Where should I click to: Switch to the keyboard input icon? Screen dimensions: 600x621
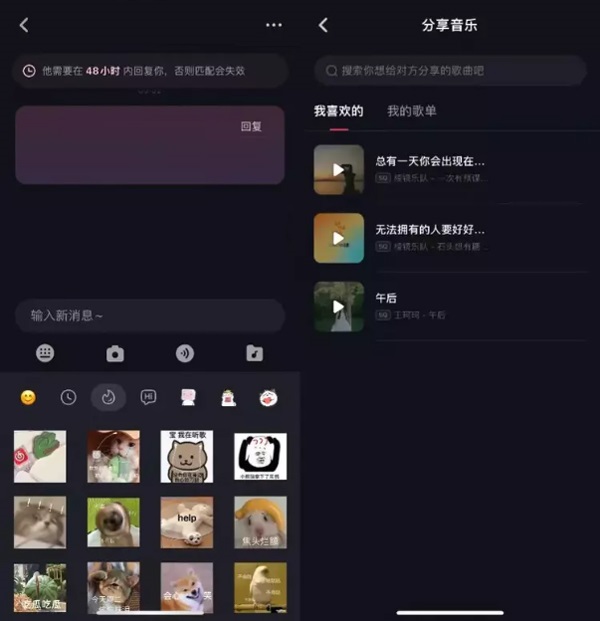coord(45,353)
